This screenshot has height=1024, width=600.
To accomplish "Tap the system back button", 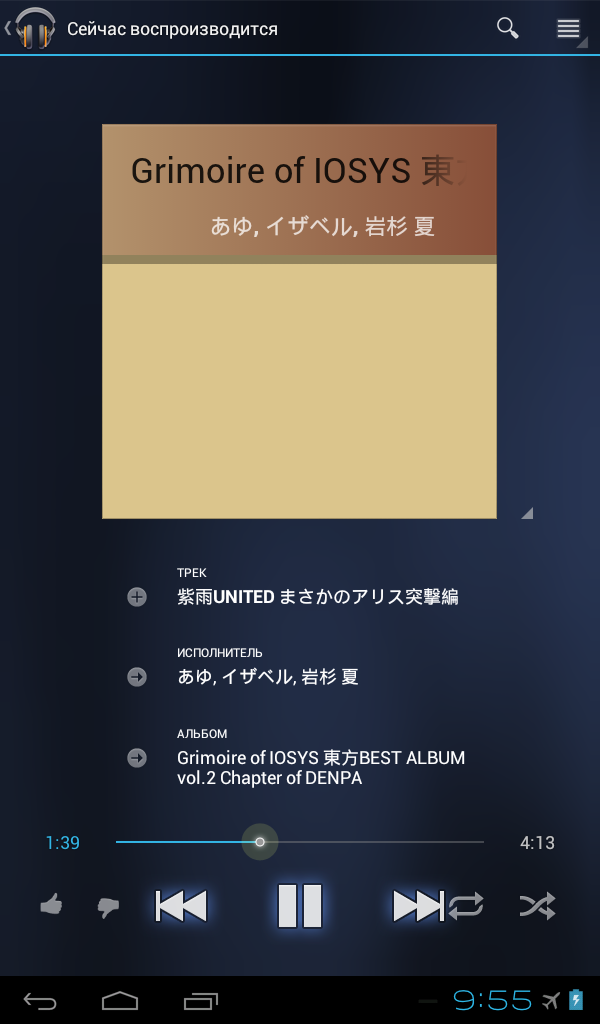I will click(40, 1000).
